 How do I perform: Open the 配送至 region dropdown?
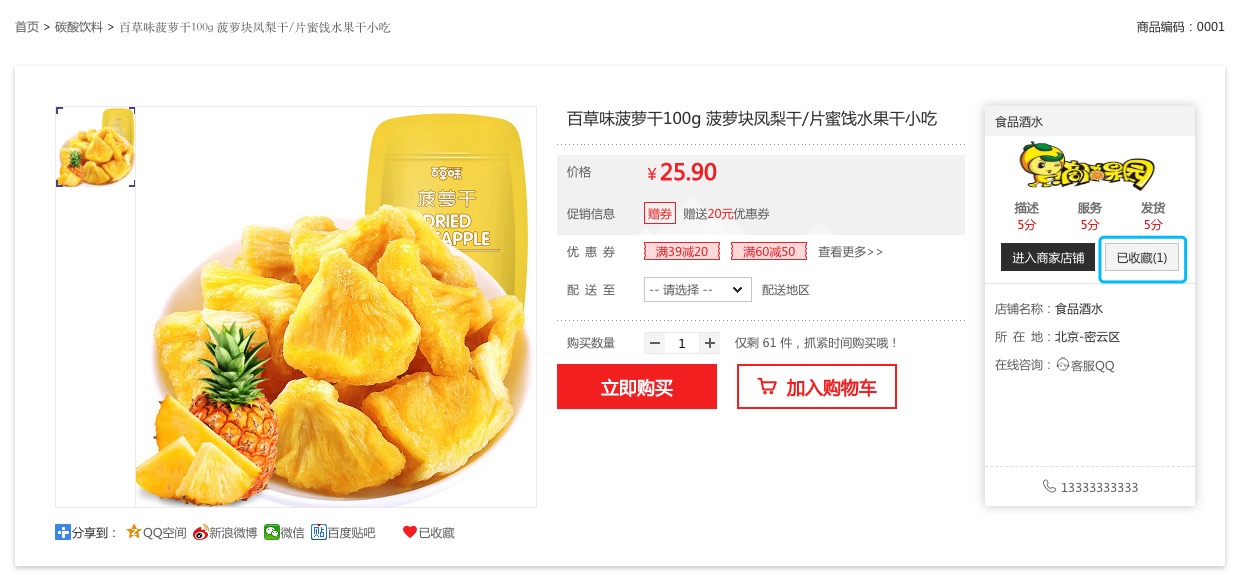(697, 290)
